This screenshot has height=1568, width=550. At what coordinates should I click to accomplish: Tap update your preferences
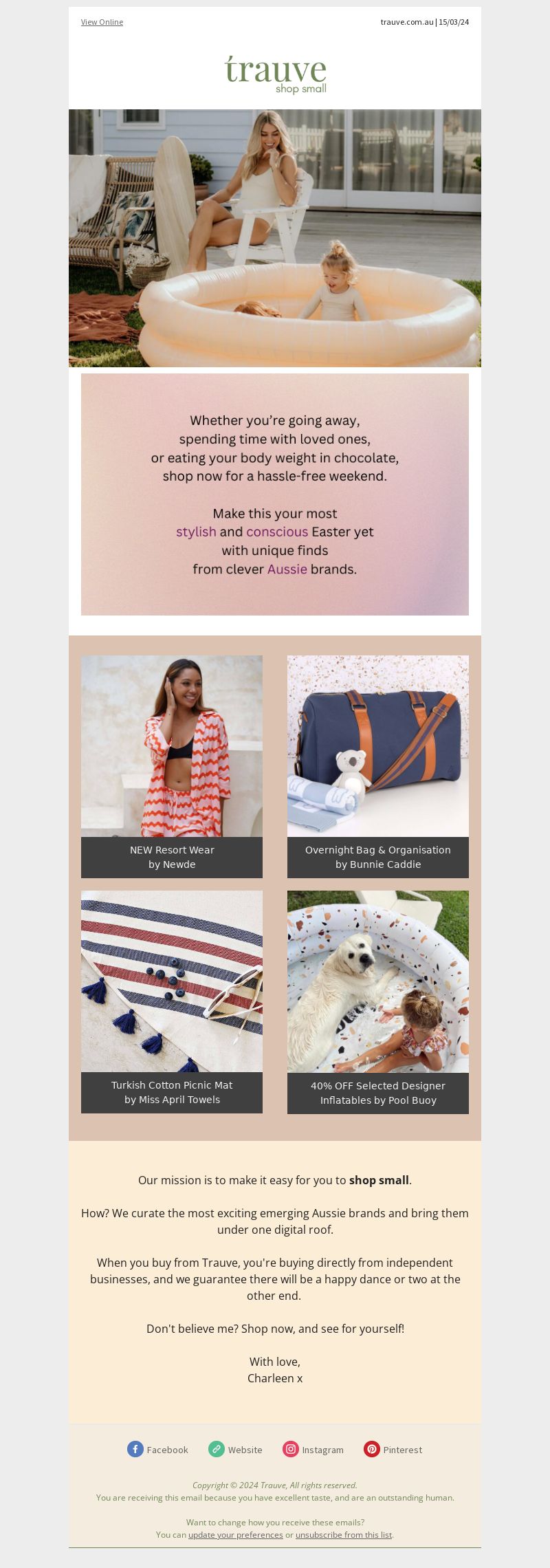point(235,1535)
